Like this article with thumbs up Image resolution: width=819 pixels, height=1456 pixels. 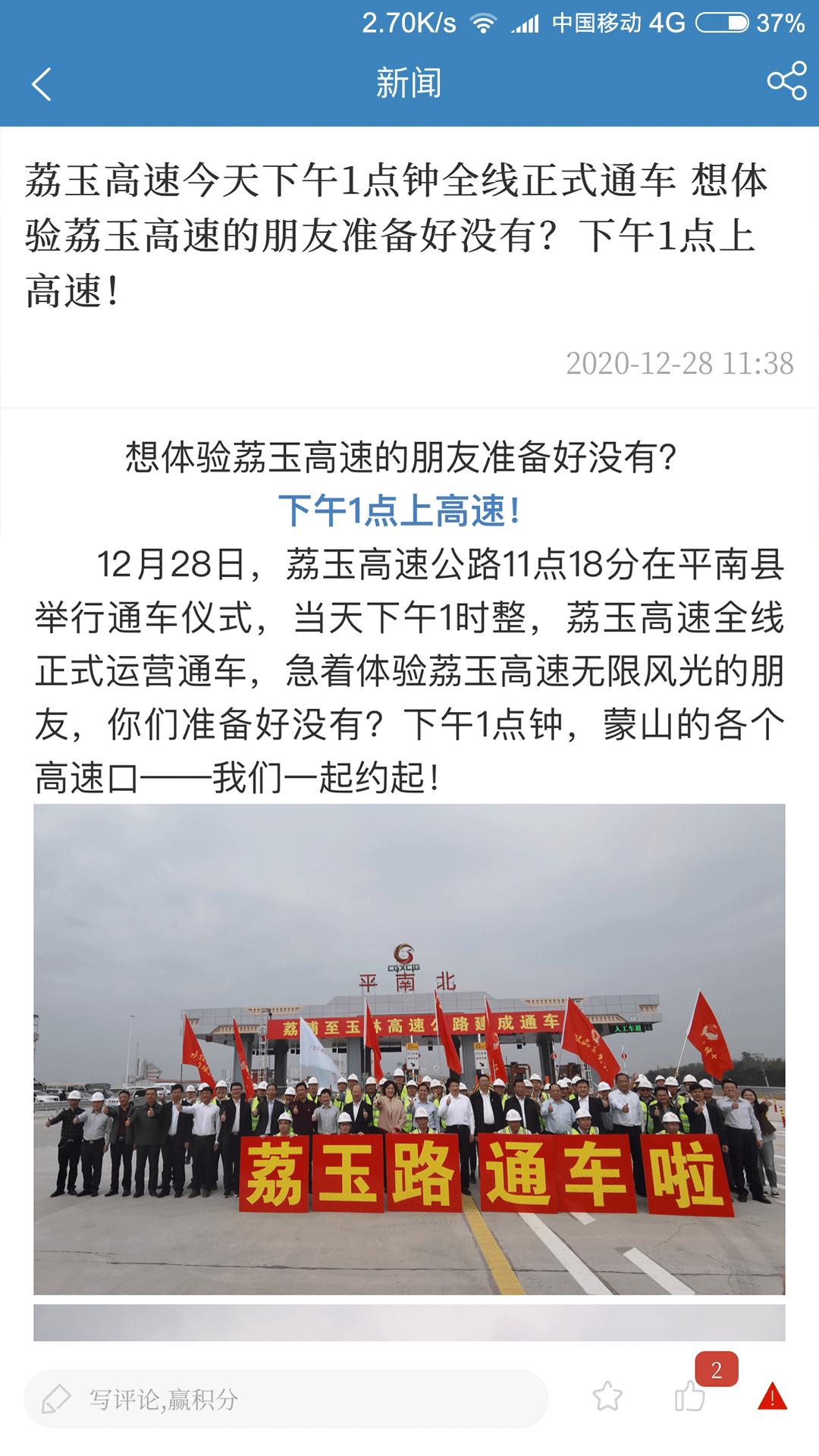pos(690,1397)
